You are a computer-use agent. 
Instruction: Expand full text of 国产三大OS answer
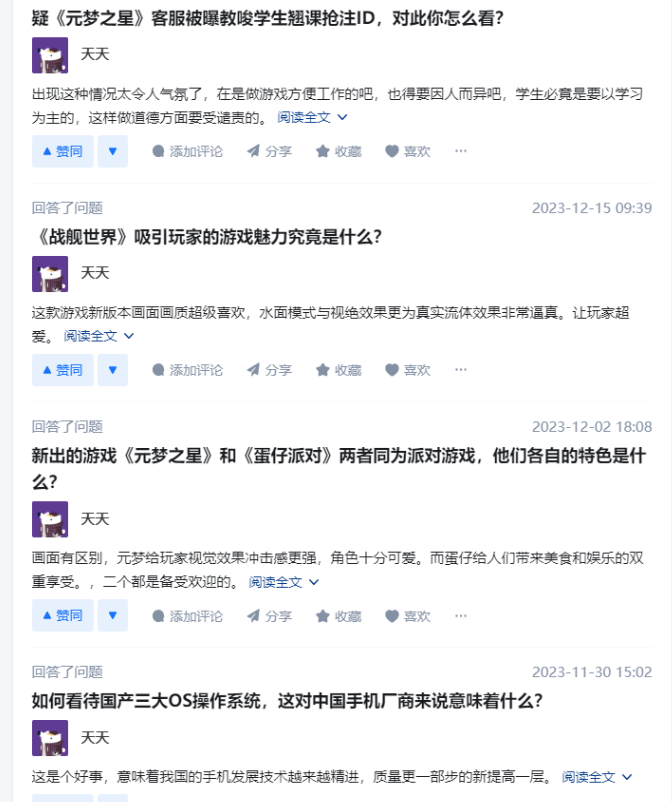coord(597,776)
